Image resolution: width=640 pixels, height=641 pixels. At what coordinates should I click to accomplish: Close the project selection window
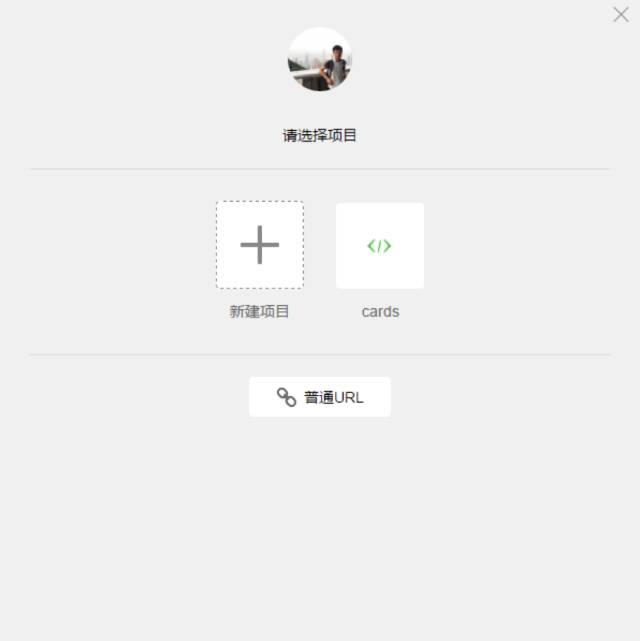[621, 15]
